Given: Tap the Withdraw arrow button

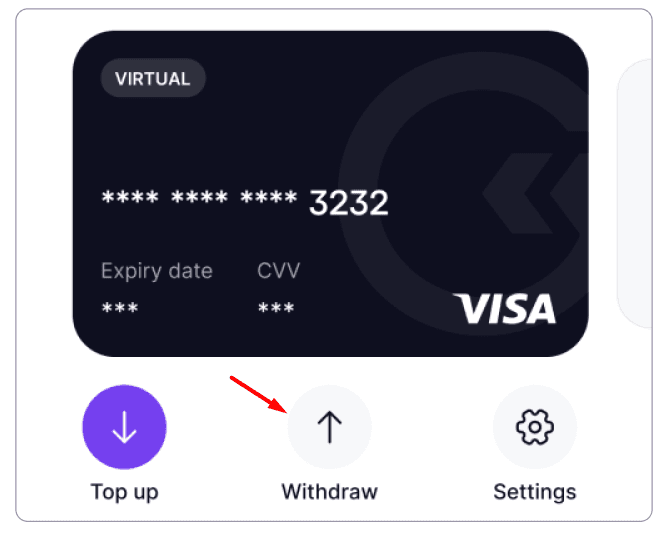Looking at the screenshot, I should (x=329, y=427).
